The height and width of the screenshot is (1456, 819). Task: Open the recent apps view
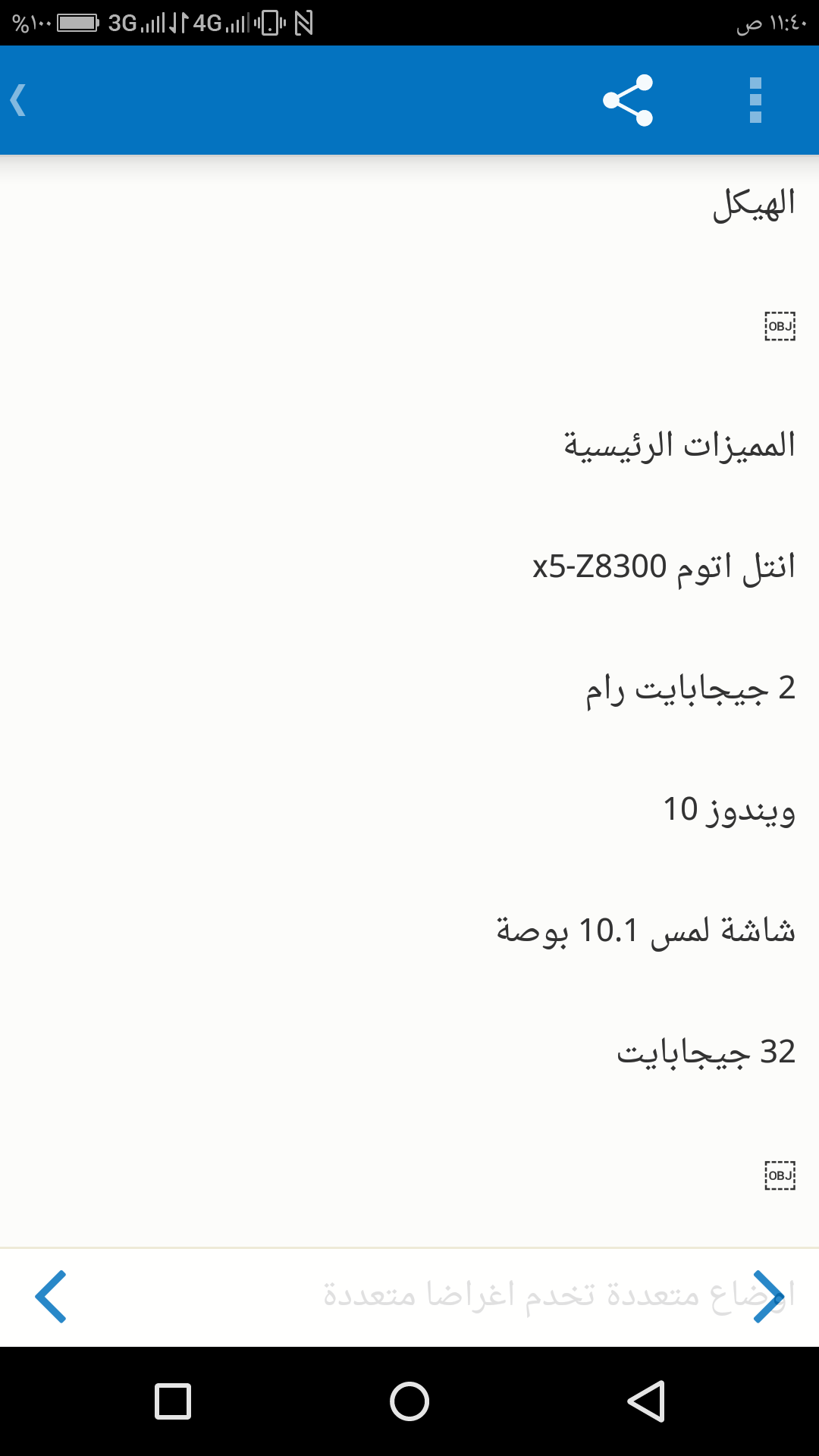tap(173, 1401)
